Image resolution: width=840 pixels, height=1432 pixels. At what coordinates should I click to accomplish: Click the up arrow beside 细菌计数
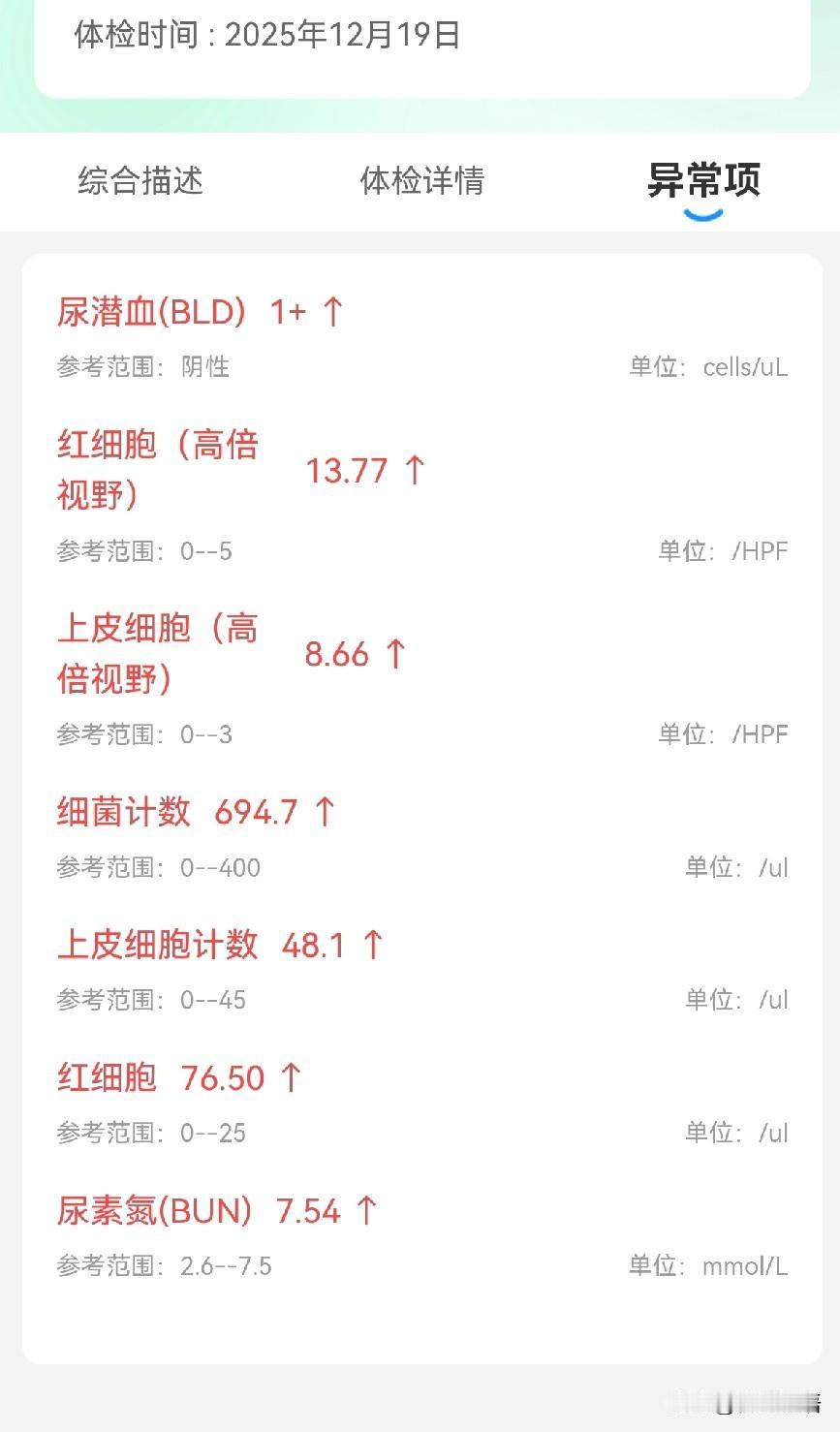tap(324, 812)
